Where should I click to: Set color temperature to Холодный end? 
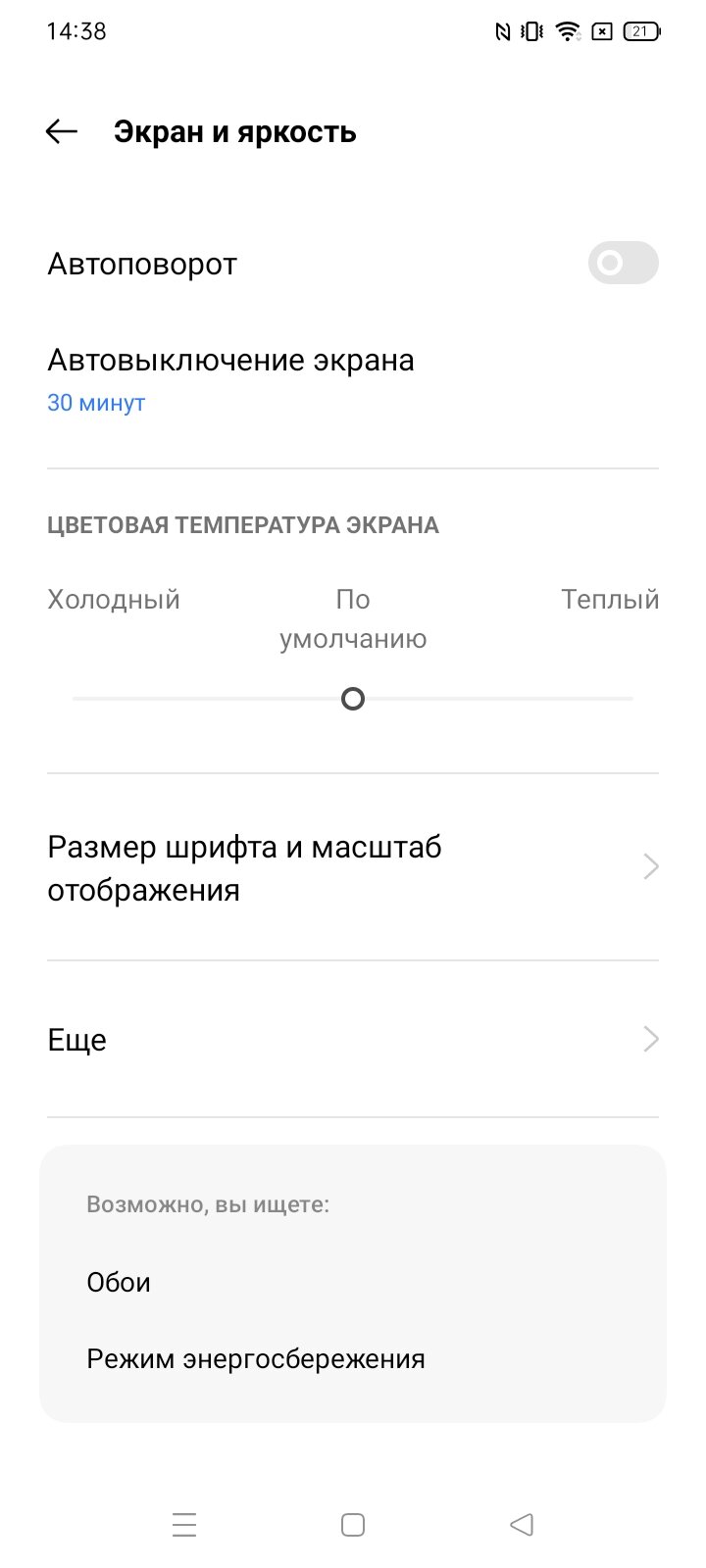76,699
